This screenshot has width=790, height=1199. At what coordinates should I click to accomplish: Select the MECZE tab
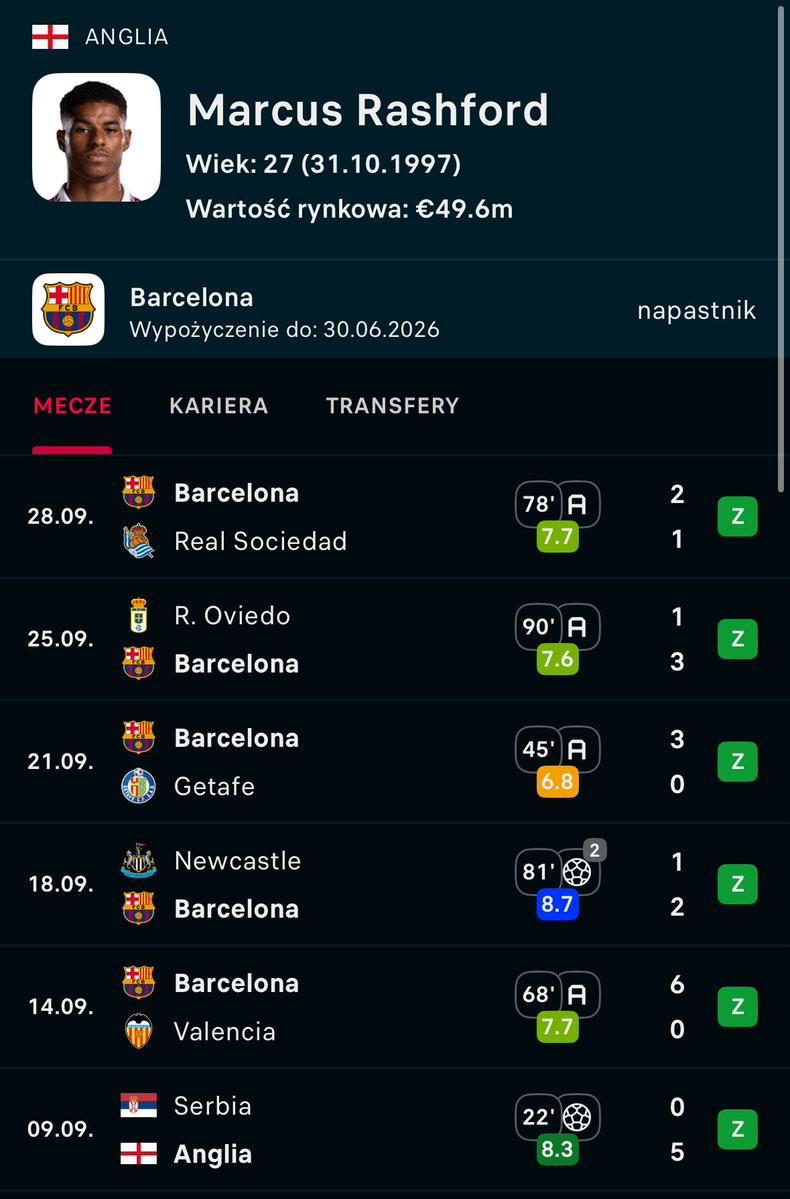click(x=72, y=406)
